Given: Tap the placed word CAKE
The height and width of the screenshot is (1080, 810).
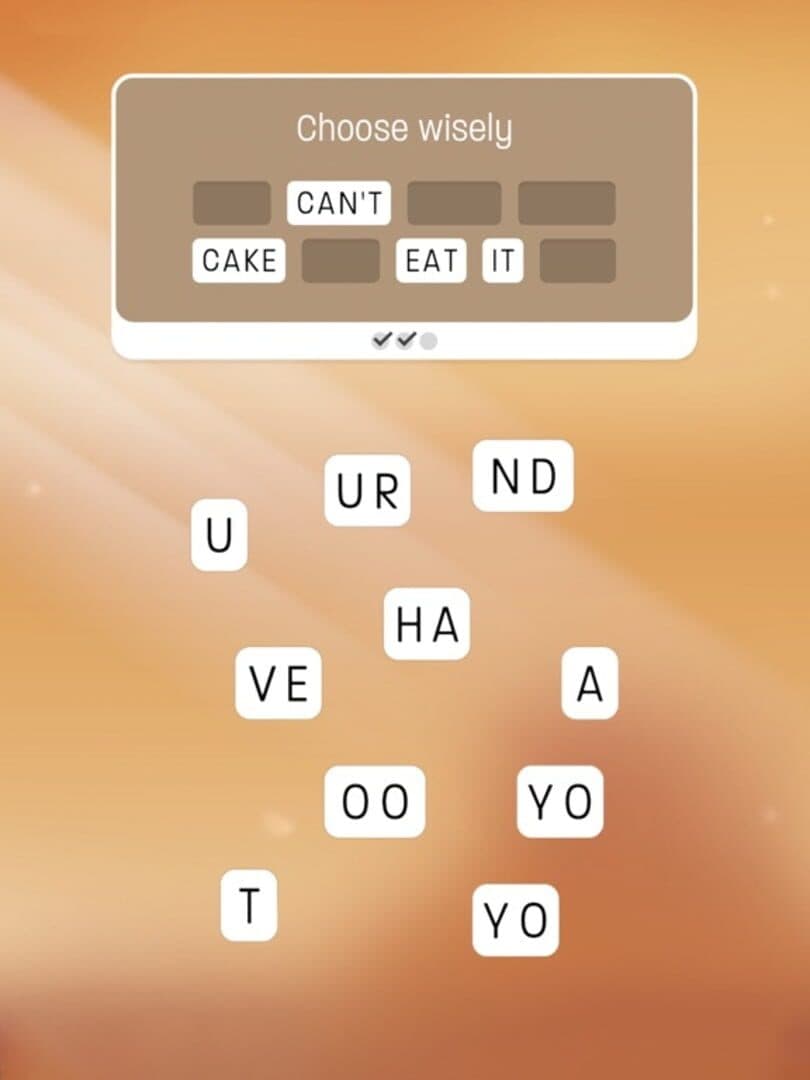Looking at the screenshot, I should coord(238,261).
